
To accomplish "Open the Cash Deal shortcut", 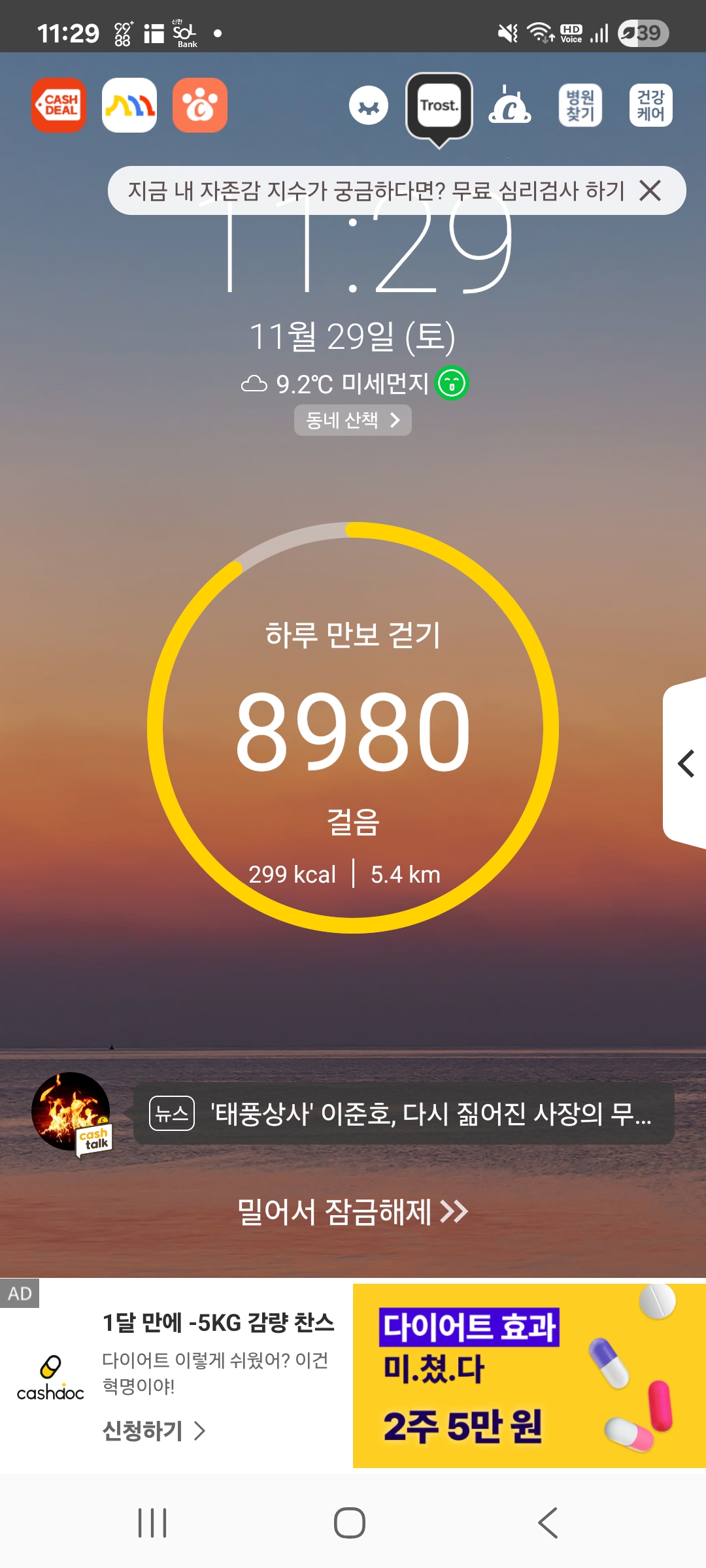I will click(x=59, y=105).
